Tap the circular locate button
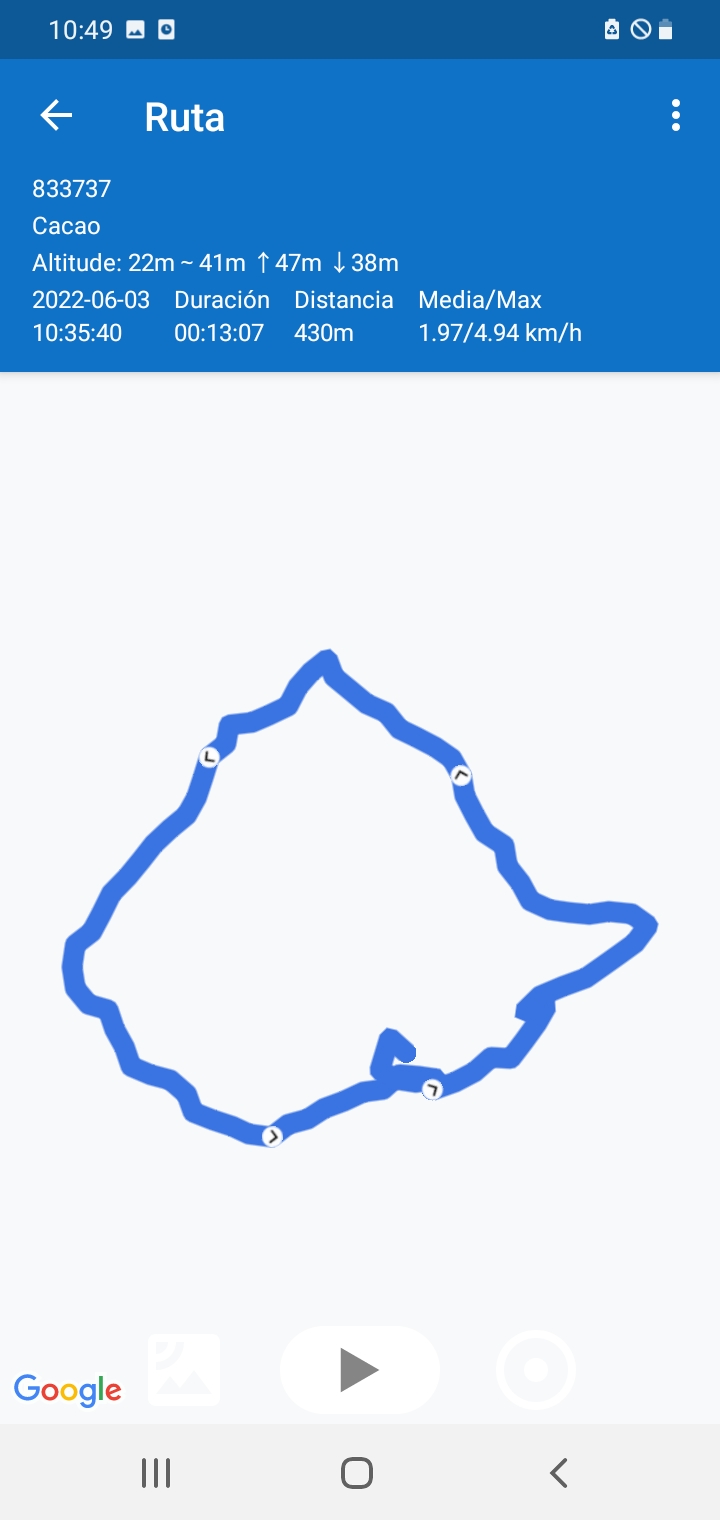The image size is (720, 1520). pos(536,1370)
